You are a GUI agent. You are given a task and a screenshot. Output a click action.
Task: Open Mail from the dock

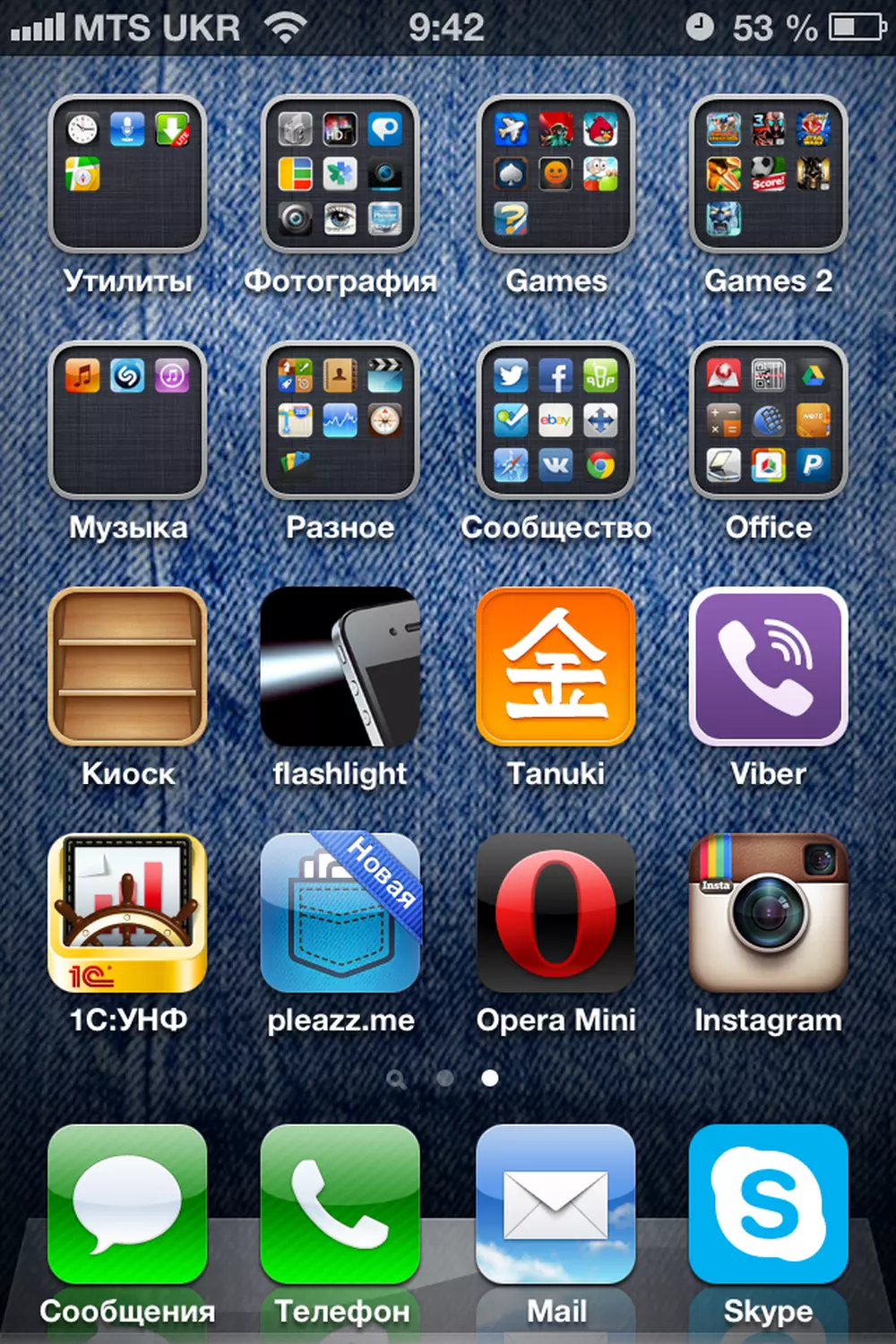pos(556,1204)
